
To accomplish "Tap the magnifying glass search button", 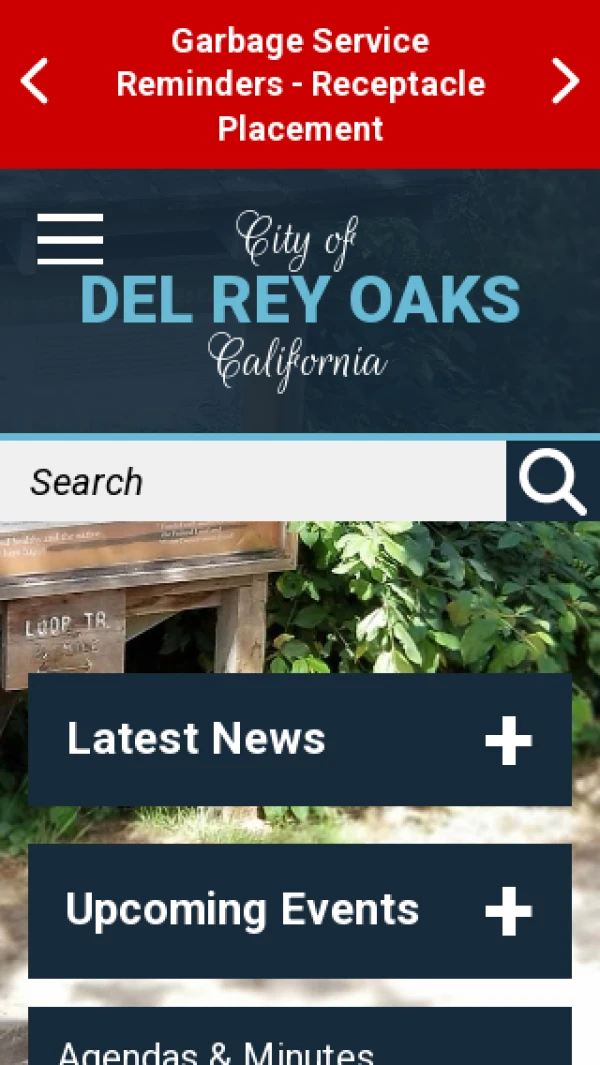I will pos(553,482).
